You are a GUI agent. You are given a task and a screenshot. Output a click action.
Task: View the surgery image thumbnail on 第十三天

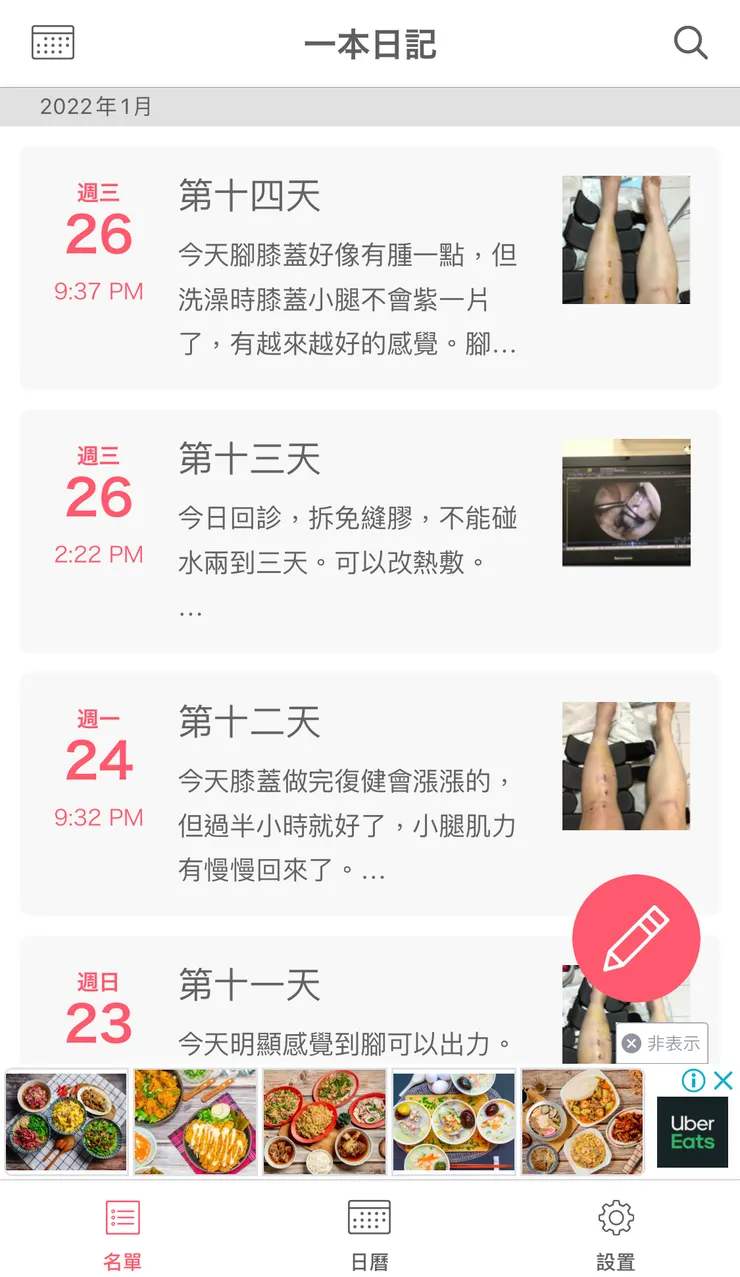point(625,503)
